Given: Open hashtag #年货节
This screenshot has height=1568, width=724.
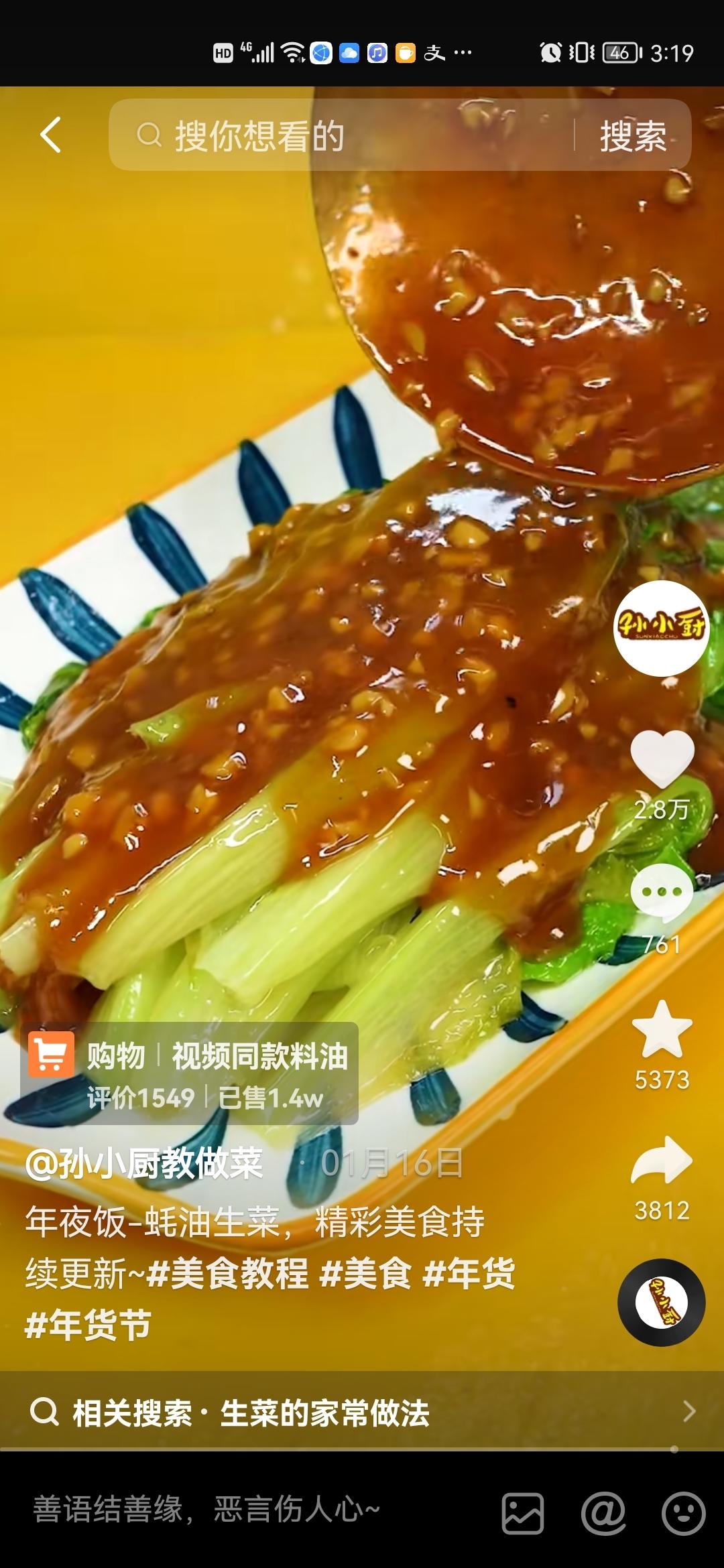Looking at the screenshot, I should tap(88, 1325).
